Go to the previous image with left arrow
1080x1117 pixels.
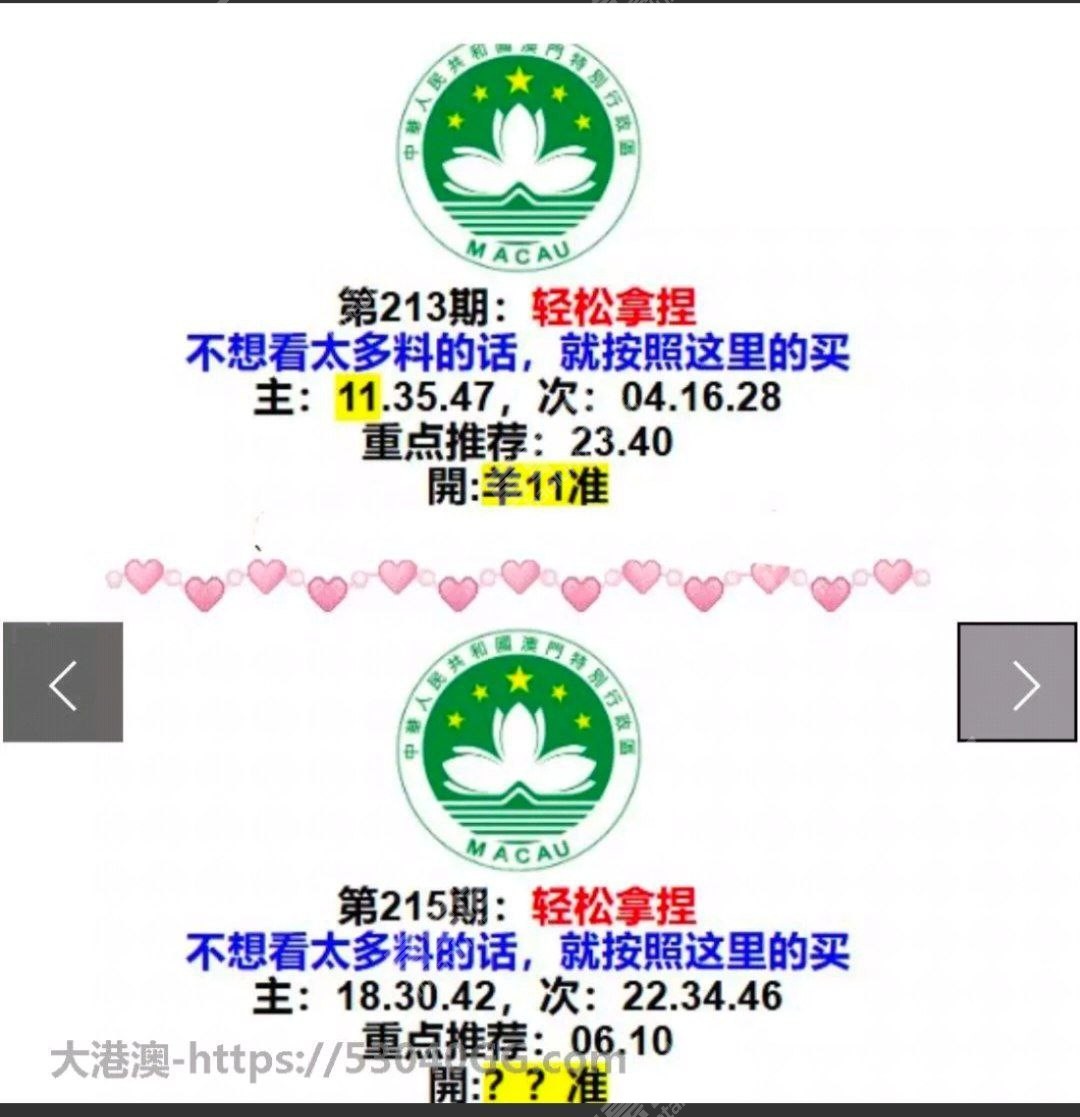(63, 682)
